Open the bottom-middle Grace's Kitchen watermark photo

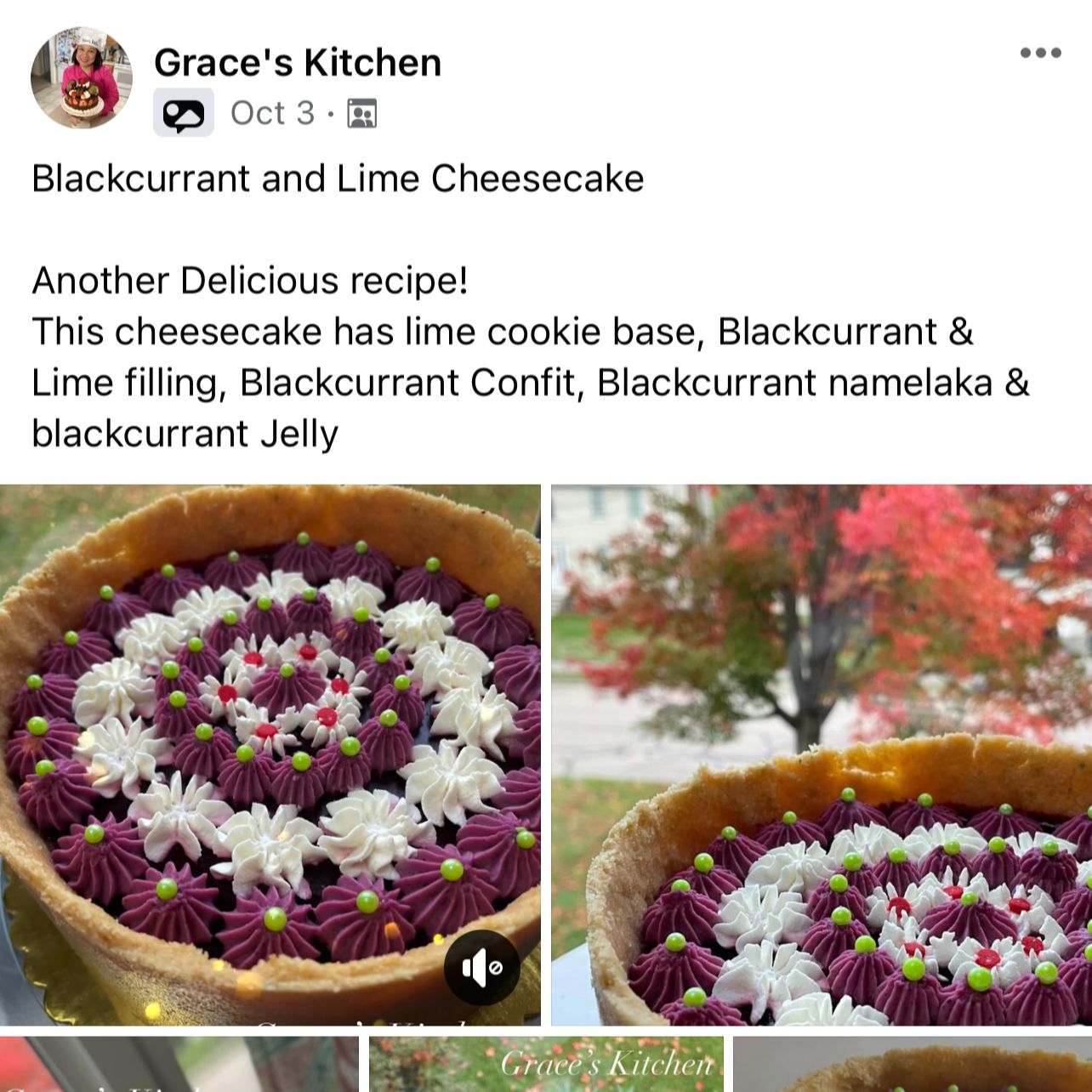546,1064
